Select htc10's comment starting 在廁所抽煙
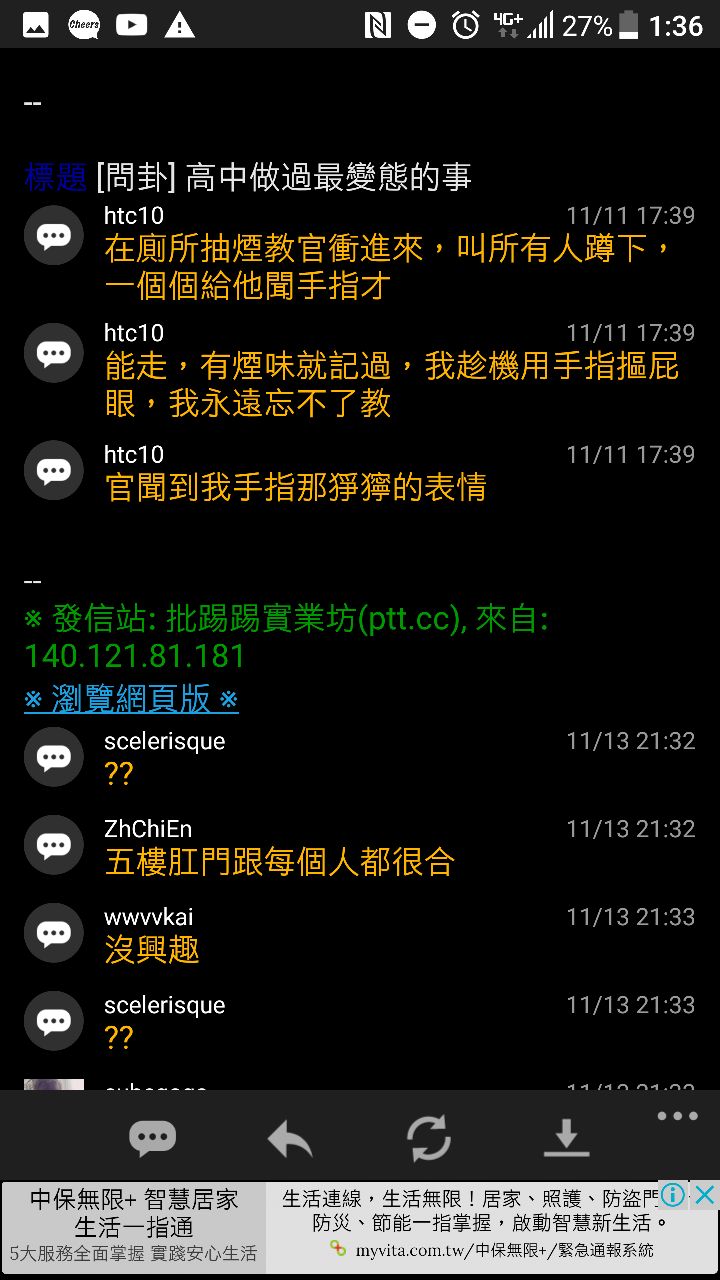 390,267
